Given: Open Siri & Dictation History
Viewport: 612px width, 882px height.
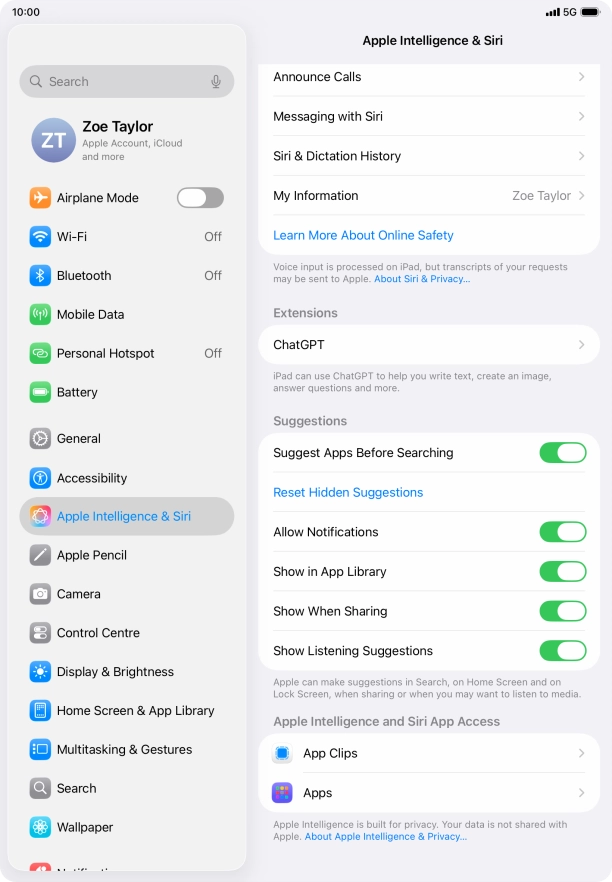Looking at the screenshot, I should click(x=429, y=156).
